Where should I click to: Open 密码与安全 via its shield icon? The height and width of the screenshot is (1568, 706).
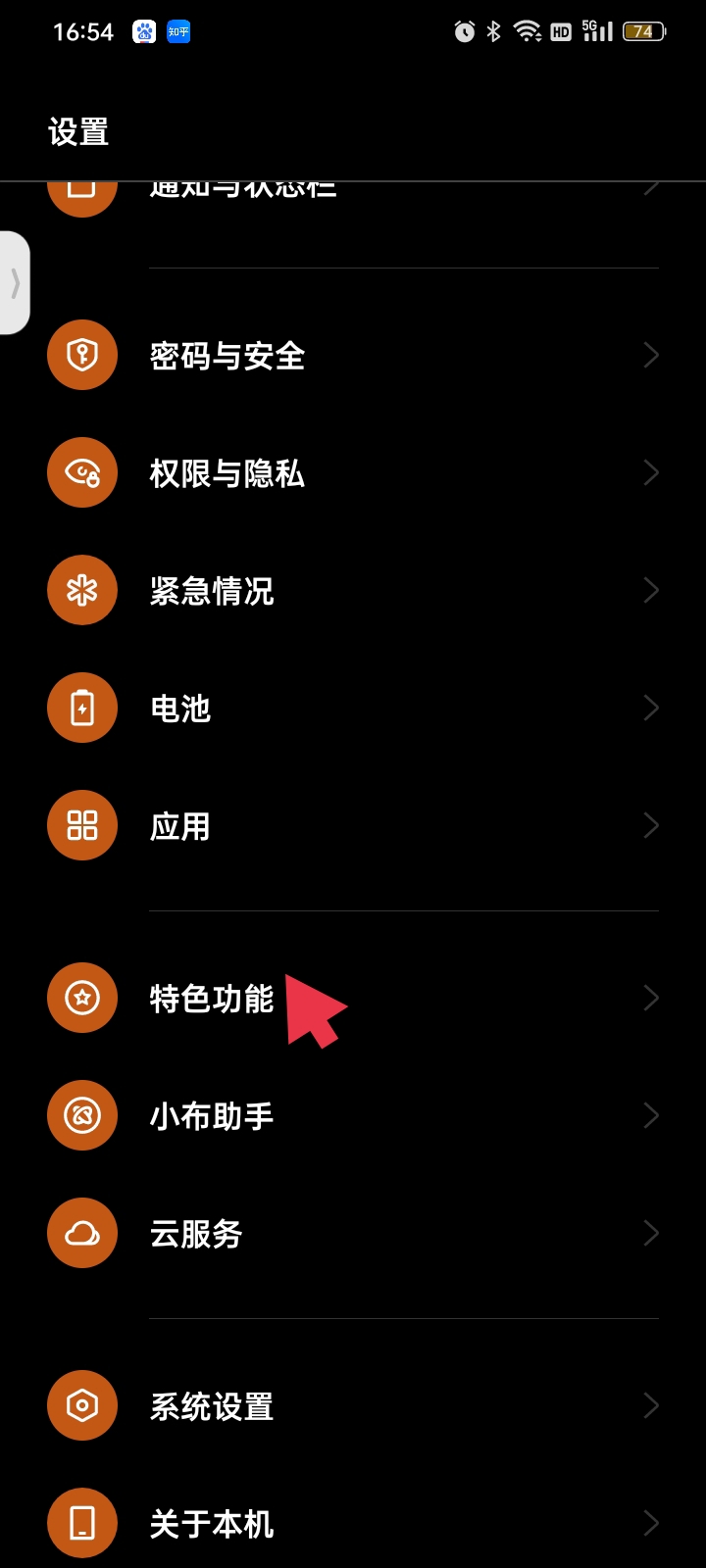pos(82,355)
